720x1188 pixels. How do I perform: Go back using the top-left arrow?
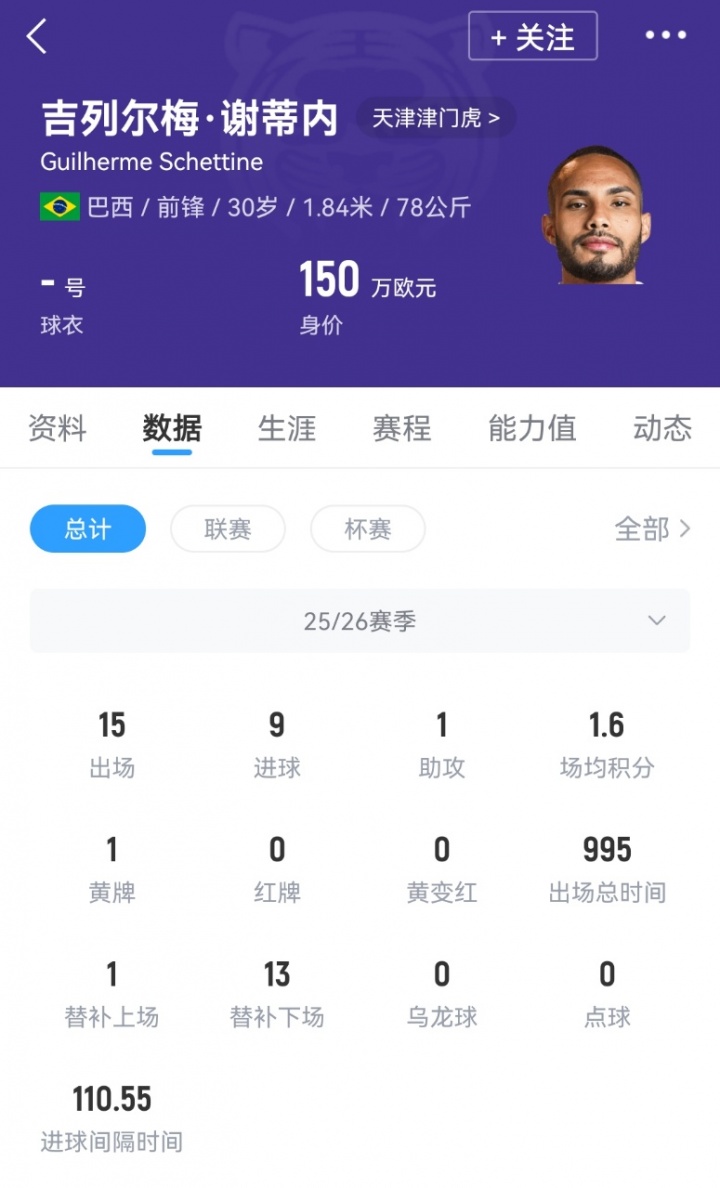37,37
